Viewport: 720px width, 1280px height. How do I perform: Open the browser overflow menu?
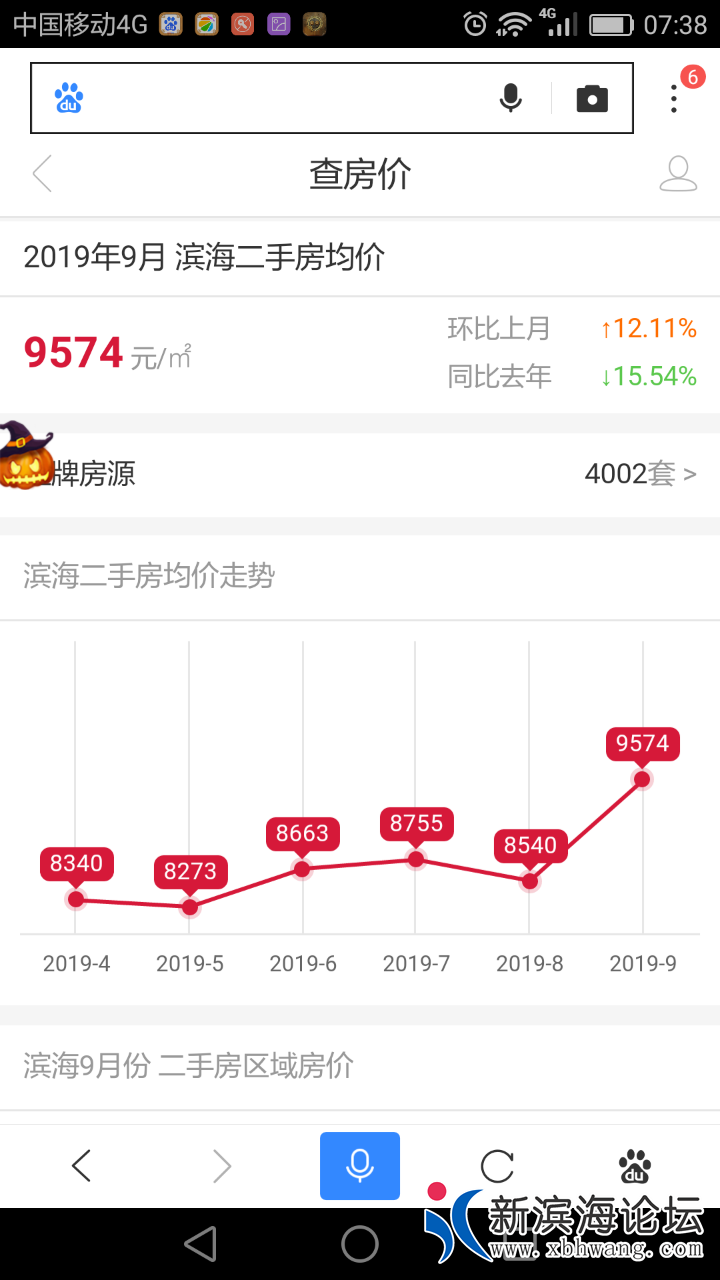pos(675,98)
